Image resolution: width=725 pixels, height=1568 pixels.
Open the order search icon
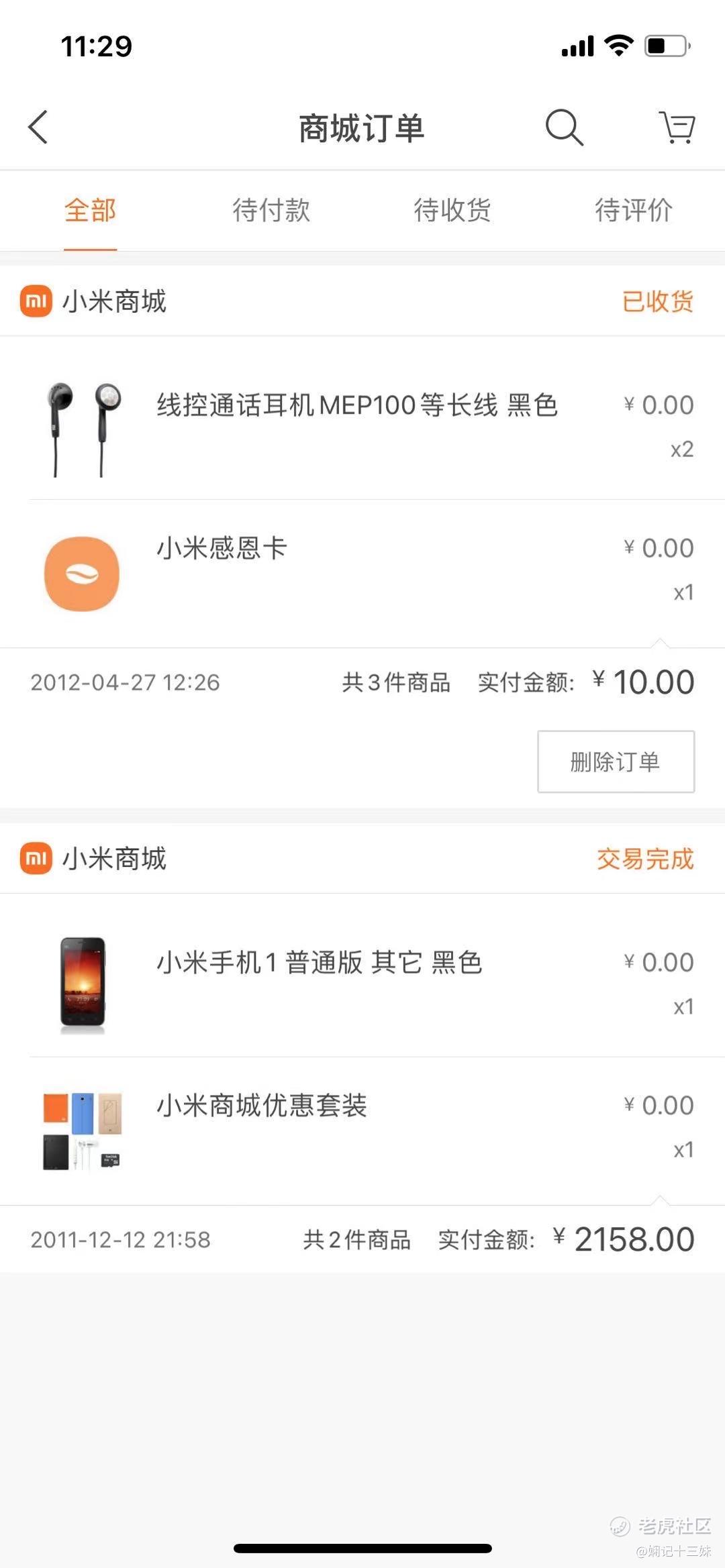coord(563,127)
